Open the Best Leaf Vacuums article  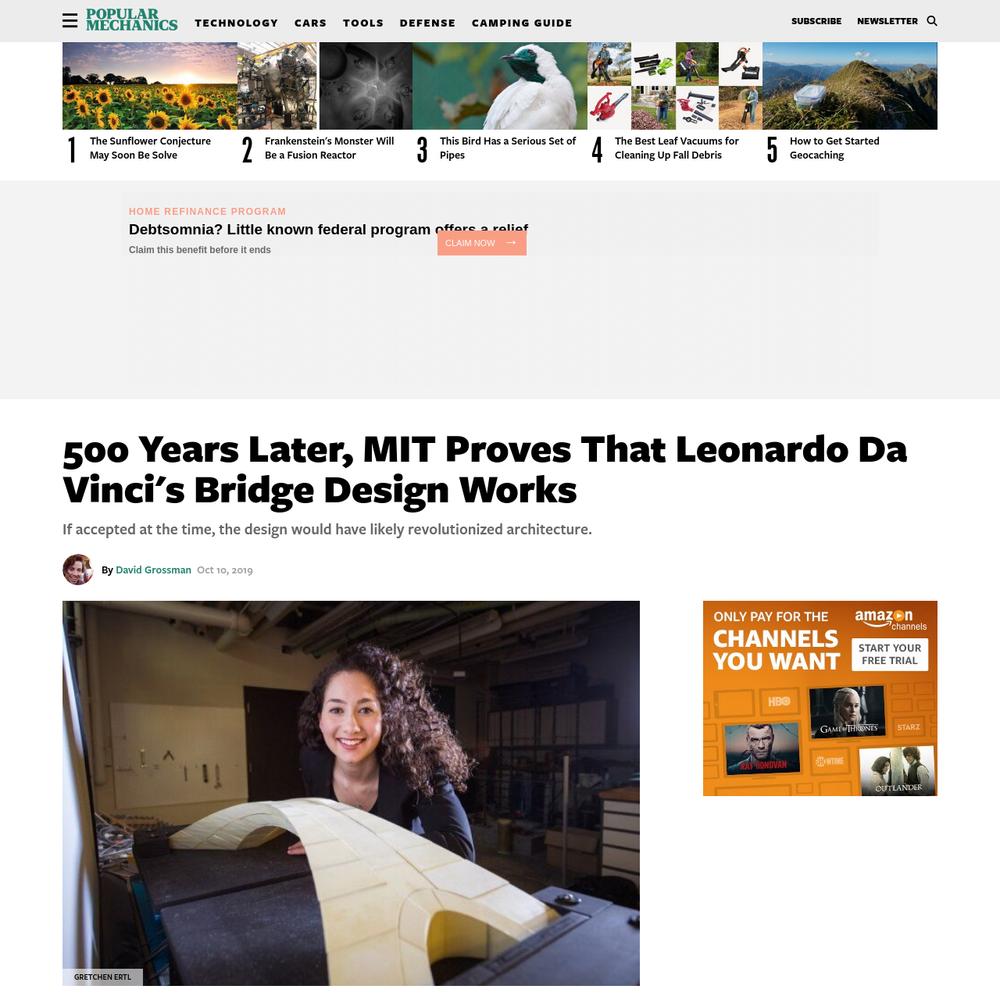(x=676, y=148)
